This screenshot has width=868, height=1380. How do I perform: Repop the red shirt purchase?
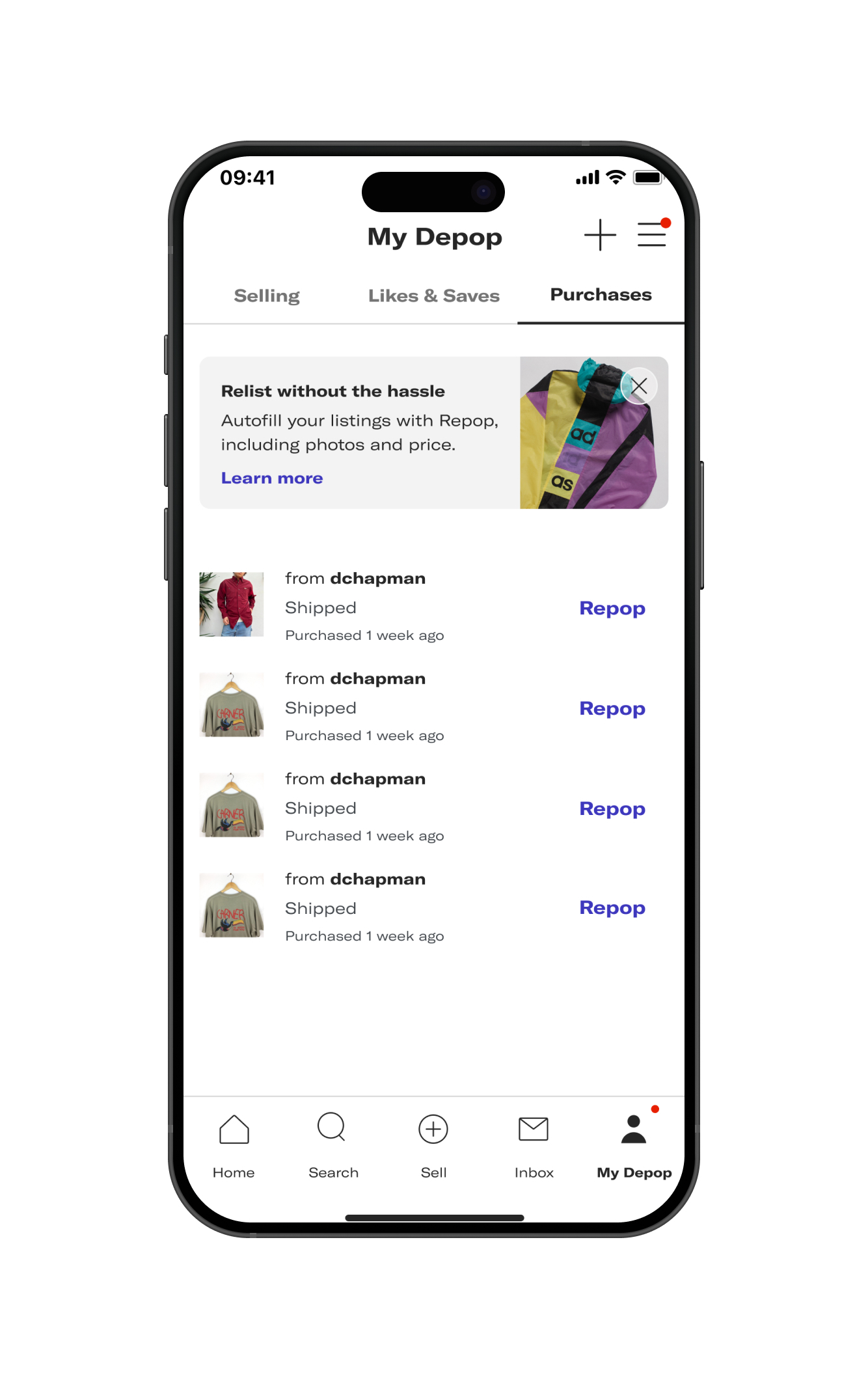tap(612, 608)
